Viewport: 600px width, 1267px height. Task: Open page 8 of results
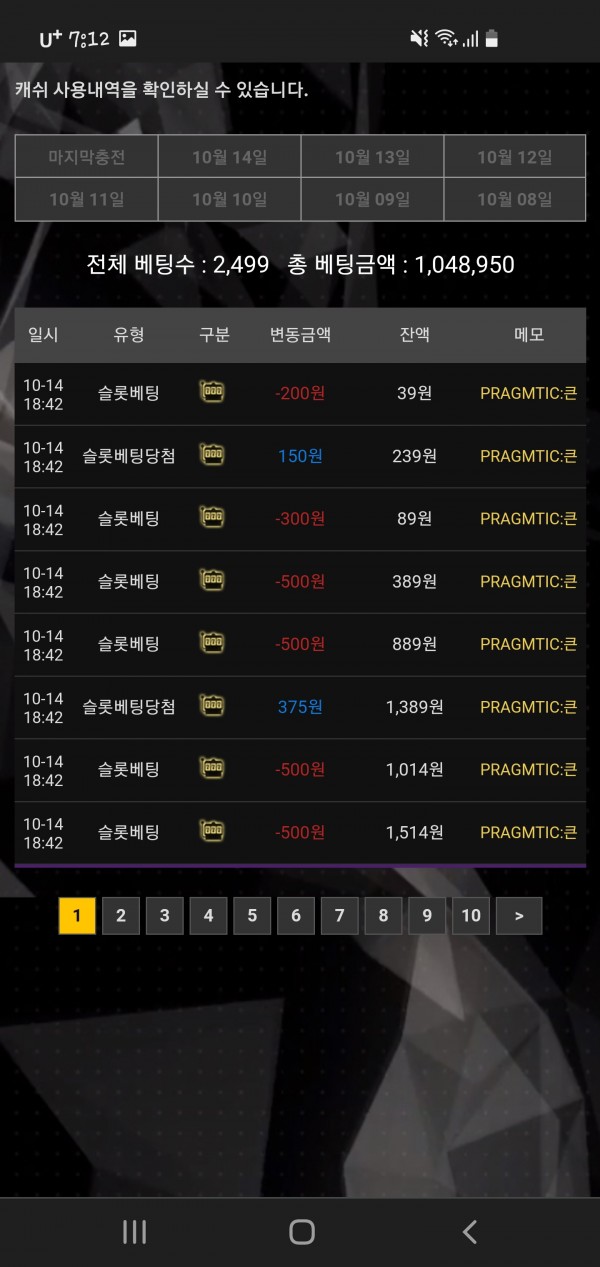pos(383,915)
